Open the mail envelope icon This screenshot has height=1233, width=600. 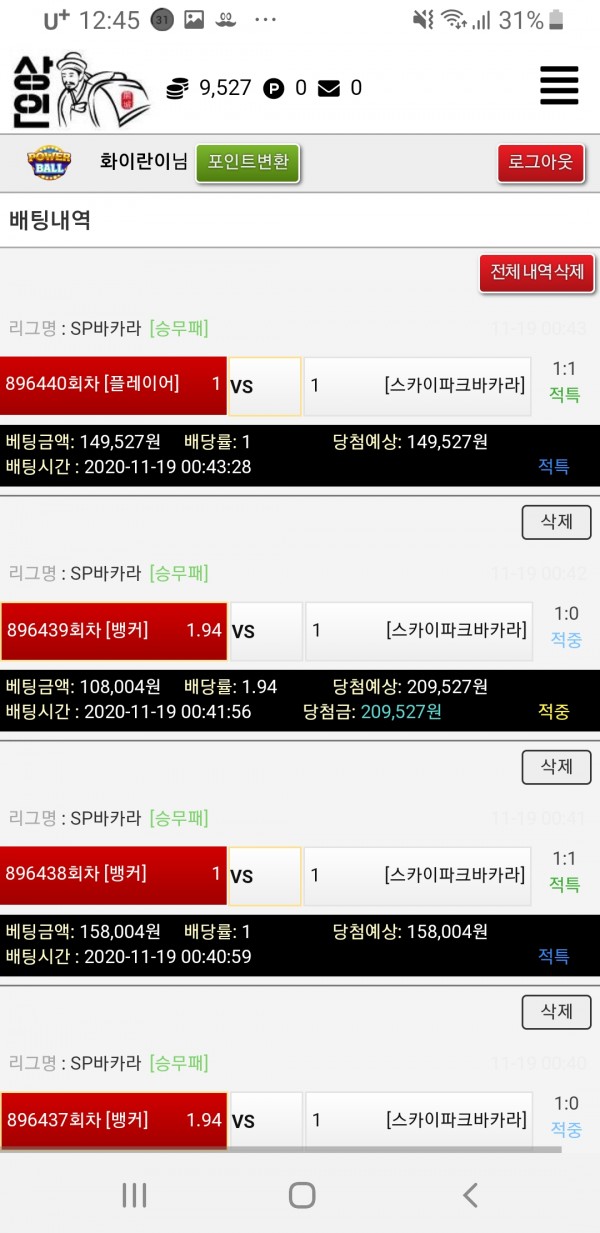(x=329, y=88)
